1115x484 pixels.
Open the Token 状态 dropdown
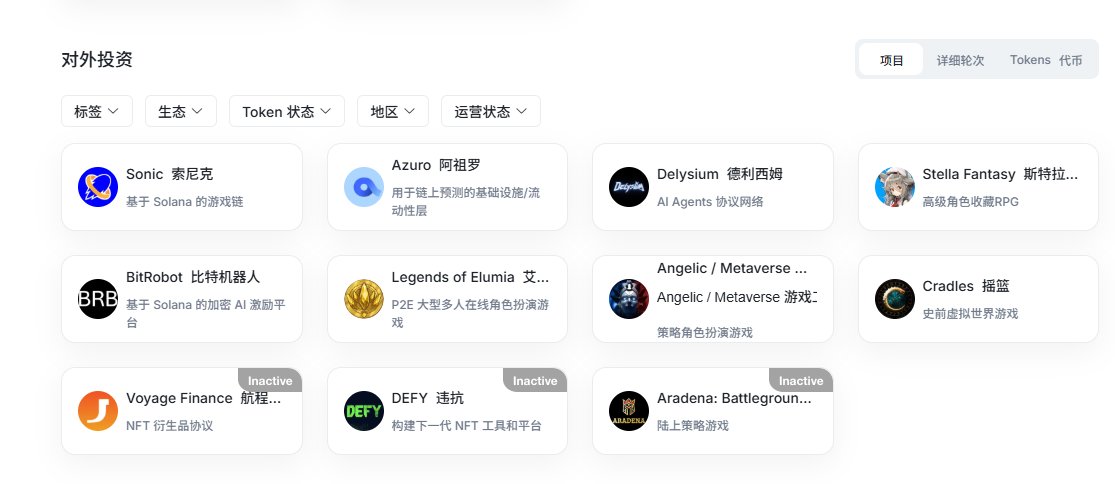pyautogui.click(x=287, y=112)
